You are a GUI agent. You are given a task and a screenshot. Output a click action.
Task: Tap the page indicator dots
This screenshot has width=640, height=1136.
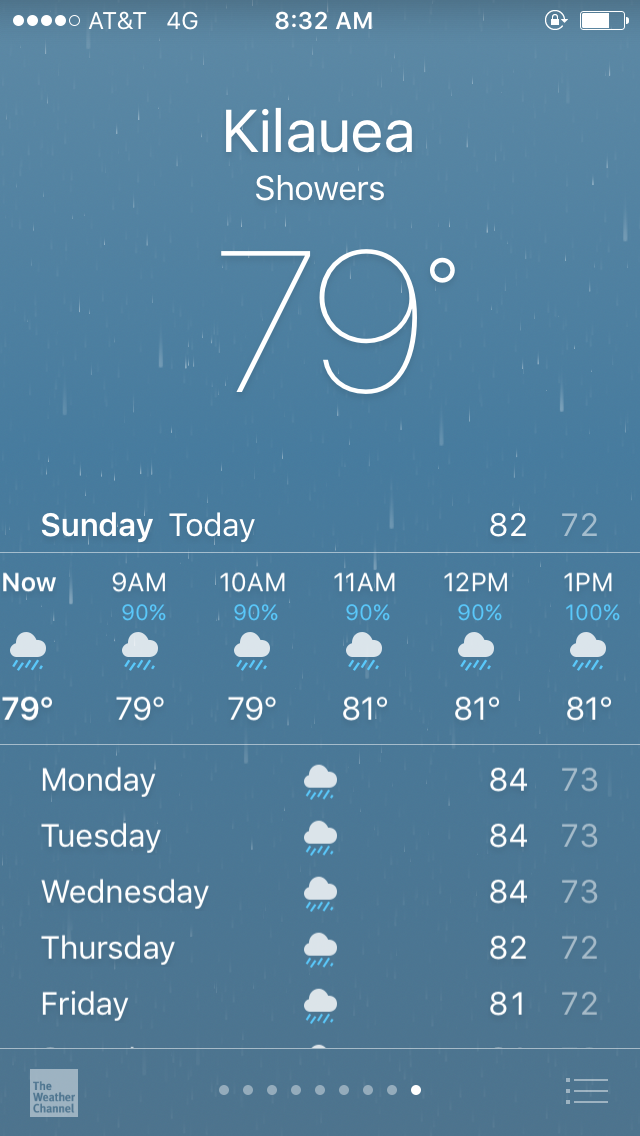(x=320, y=1090)
